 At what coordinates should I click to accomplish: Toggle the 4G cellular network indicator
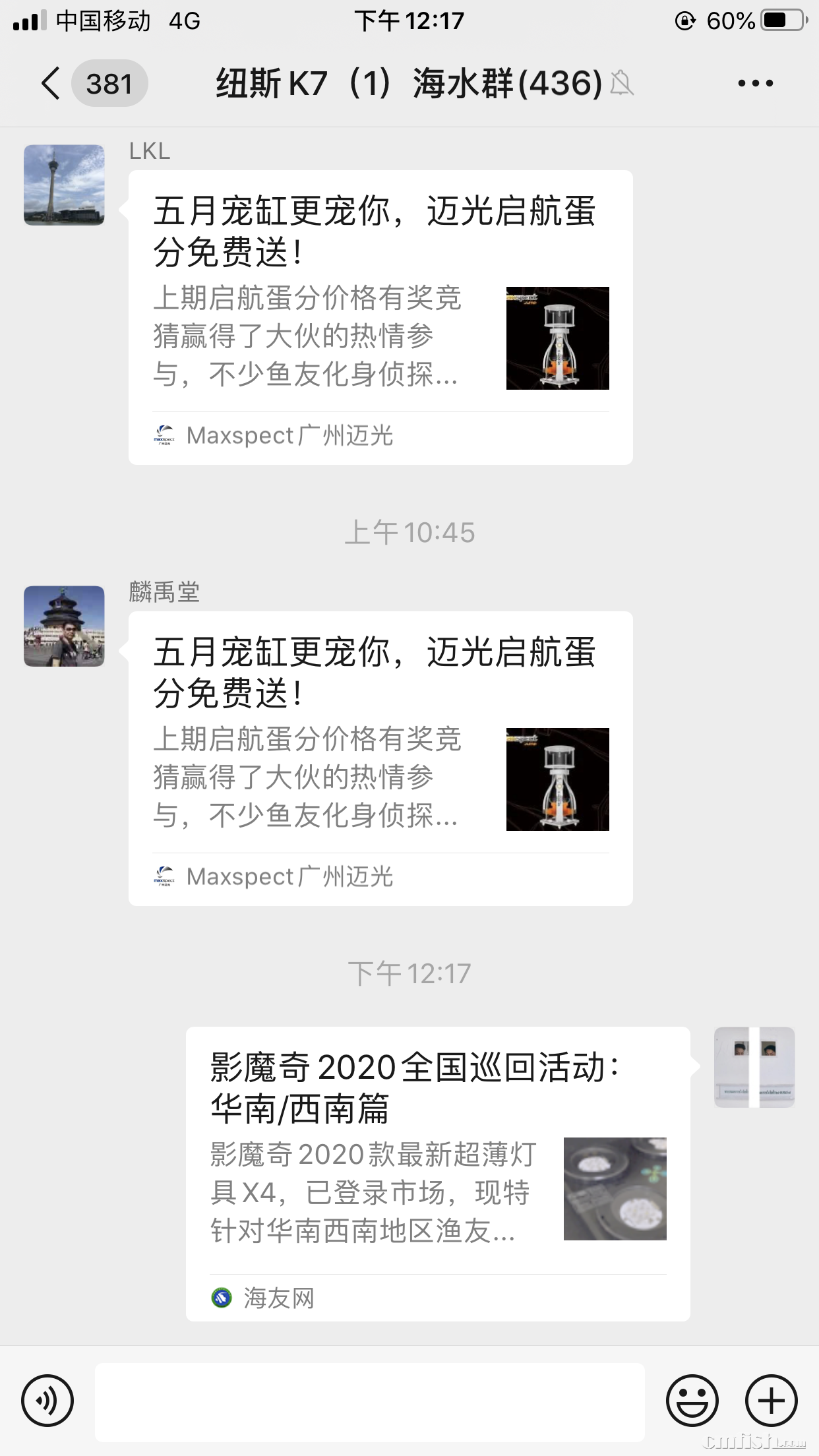point(183,21)
